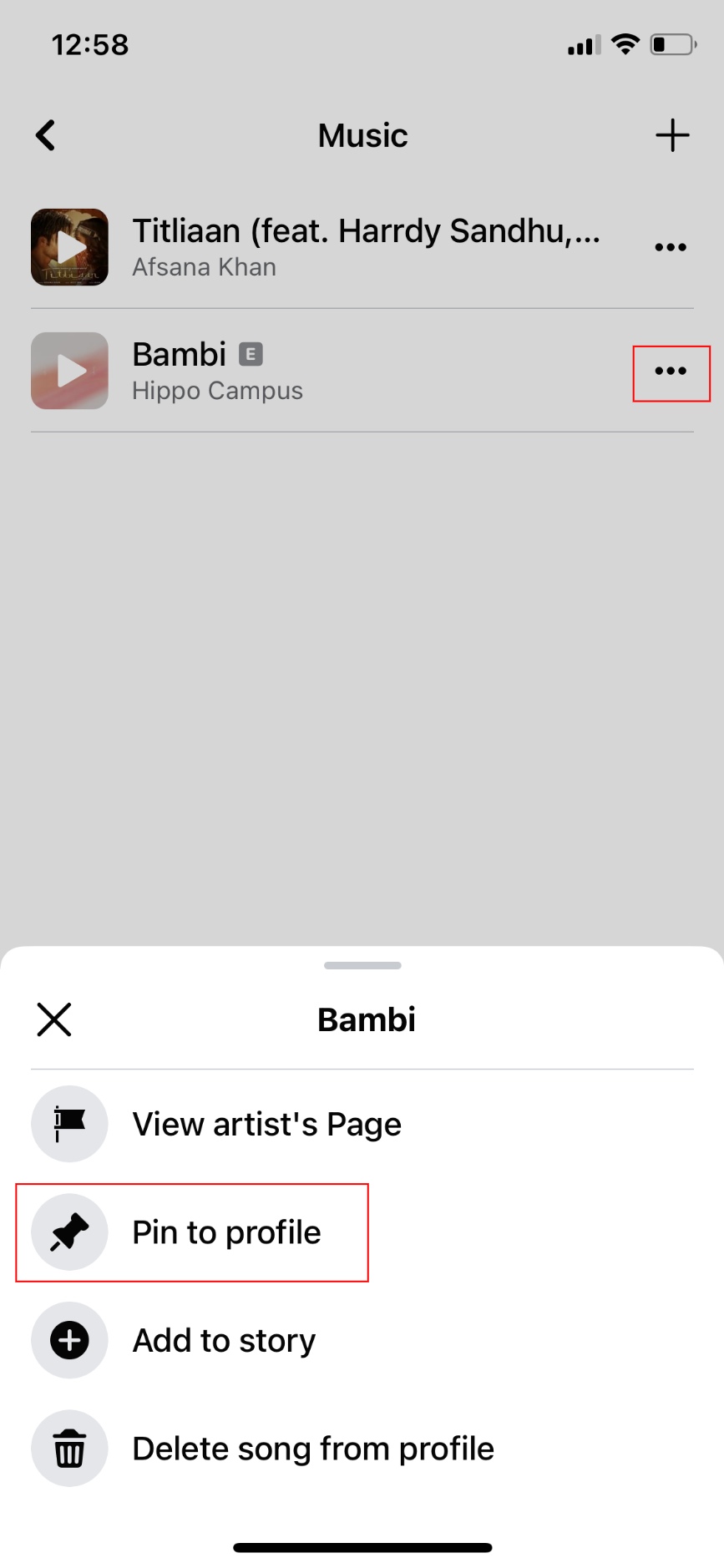Viewport: 724px width, 1568px height.
Task: Tap the back chevron to leave Music
Action: pyautogui.click(x=46, y=134)
